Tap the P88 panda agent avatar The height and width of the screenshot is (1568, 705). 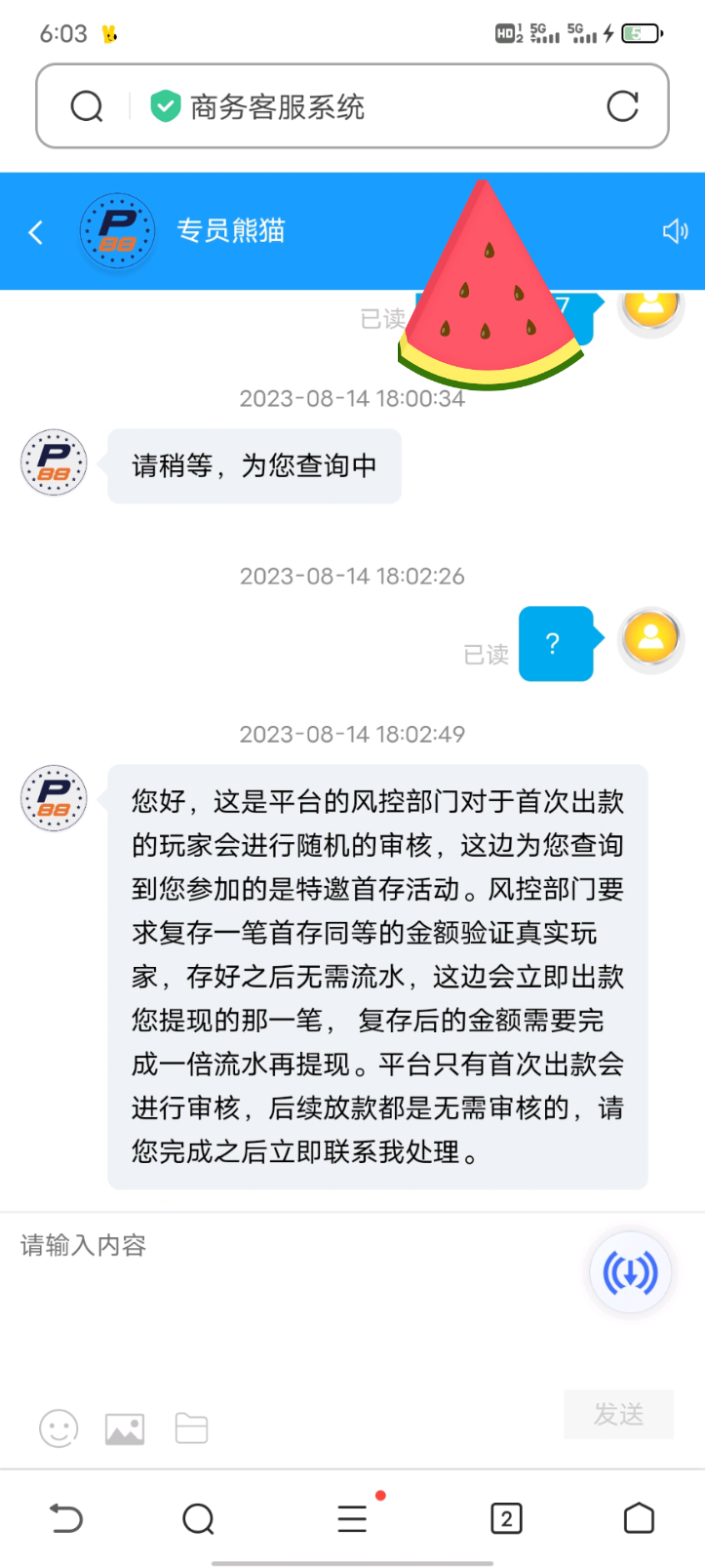pos(117,232)
